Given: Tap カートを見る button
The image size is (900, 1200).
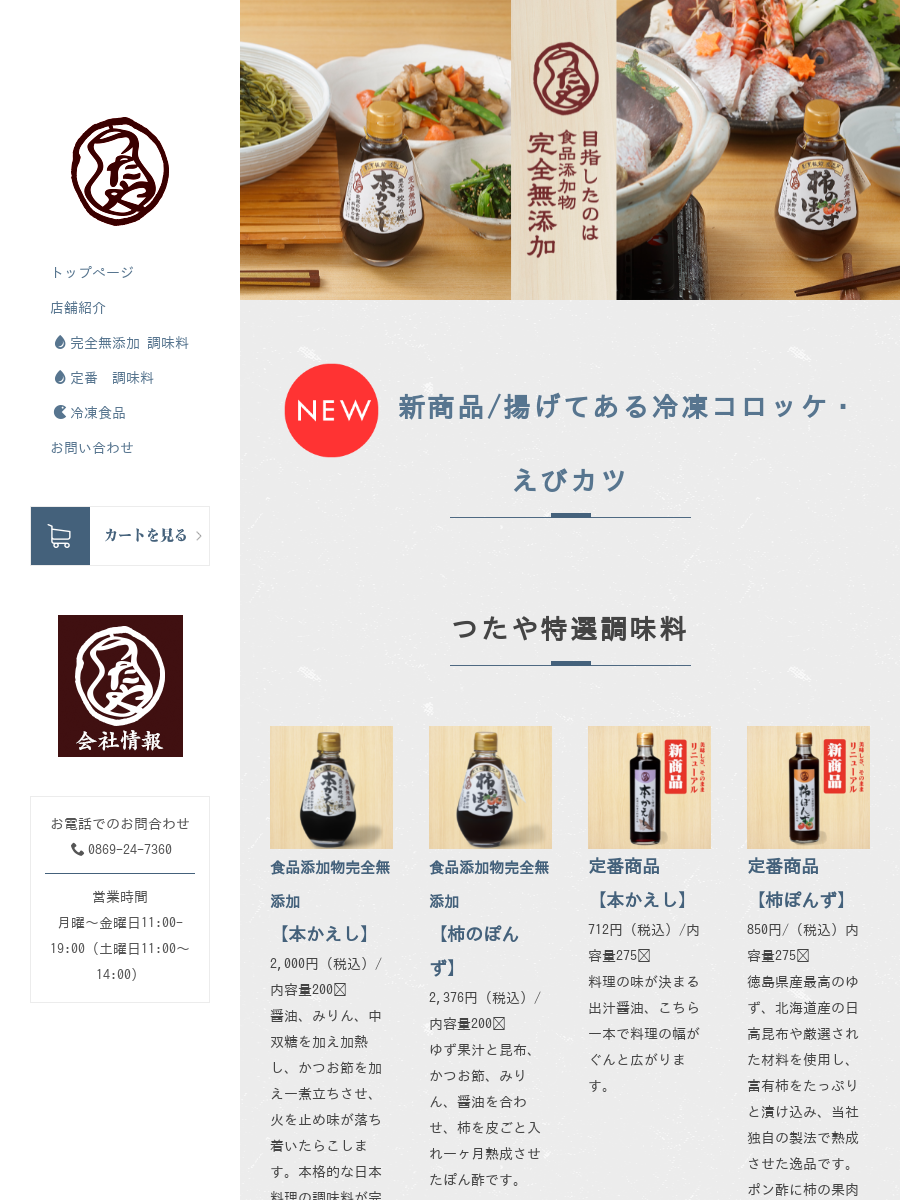Looking at the screenshot, I should (120, 536).
